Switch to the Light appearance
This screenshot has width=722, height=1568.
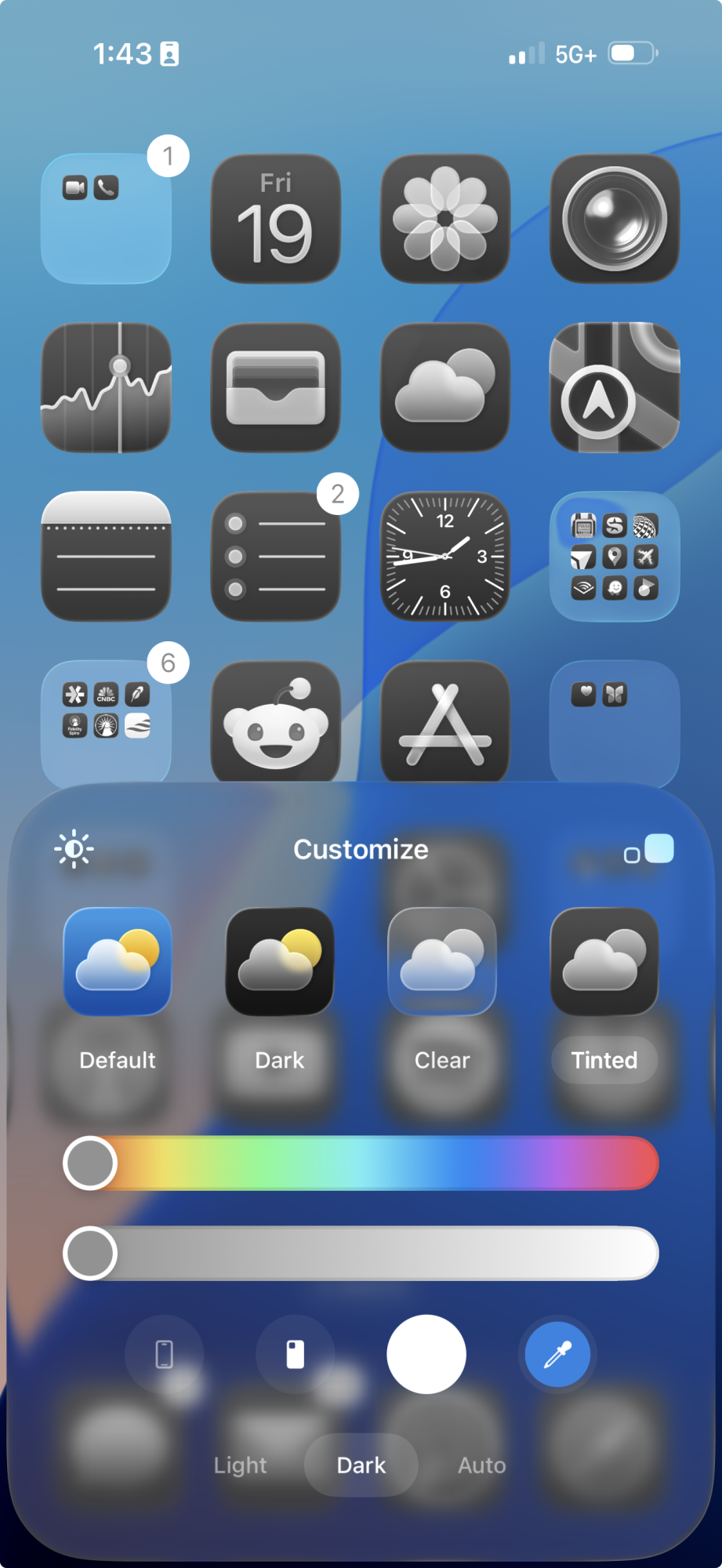[240, 1465]
